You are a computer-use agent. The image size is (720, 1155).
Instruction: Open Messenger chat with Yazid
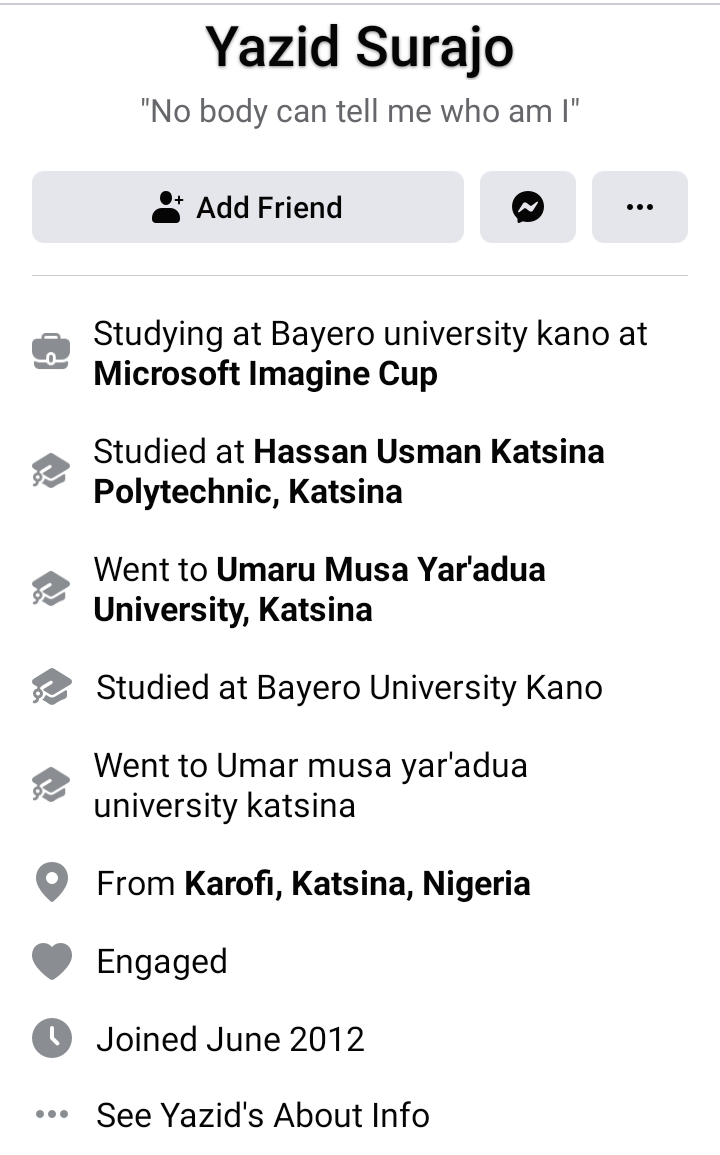(x=528, y=207)
